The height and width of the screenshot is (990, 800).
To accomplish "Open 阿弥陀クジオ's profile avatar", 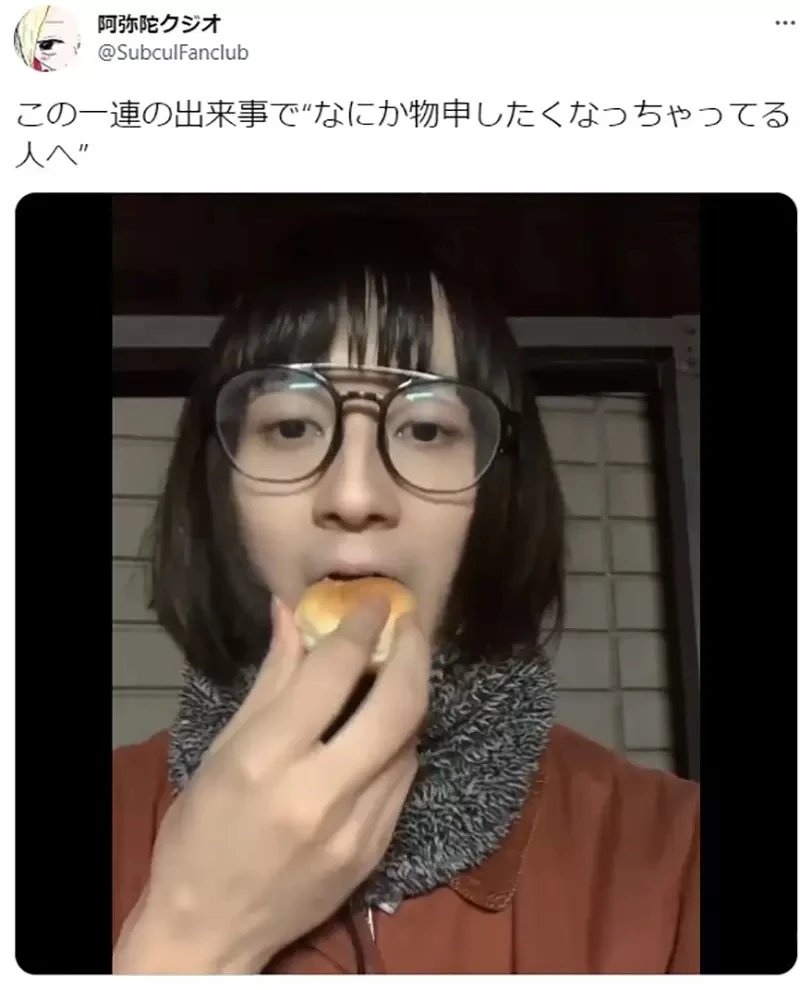I will coord(47,37).
